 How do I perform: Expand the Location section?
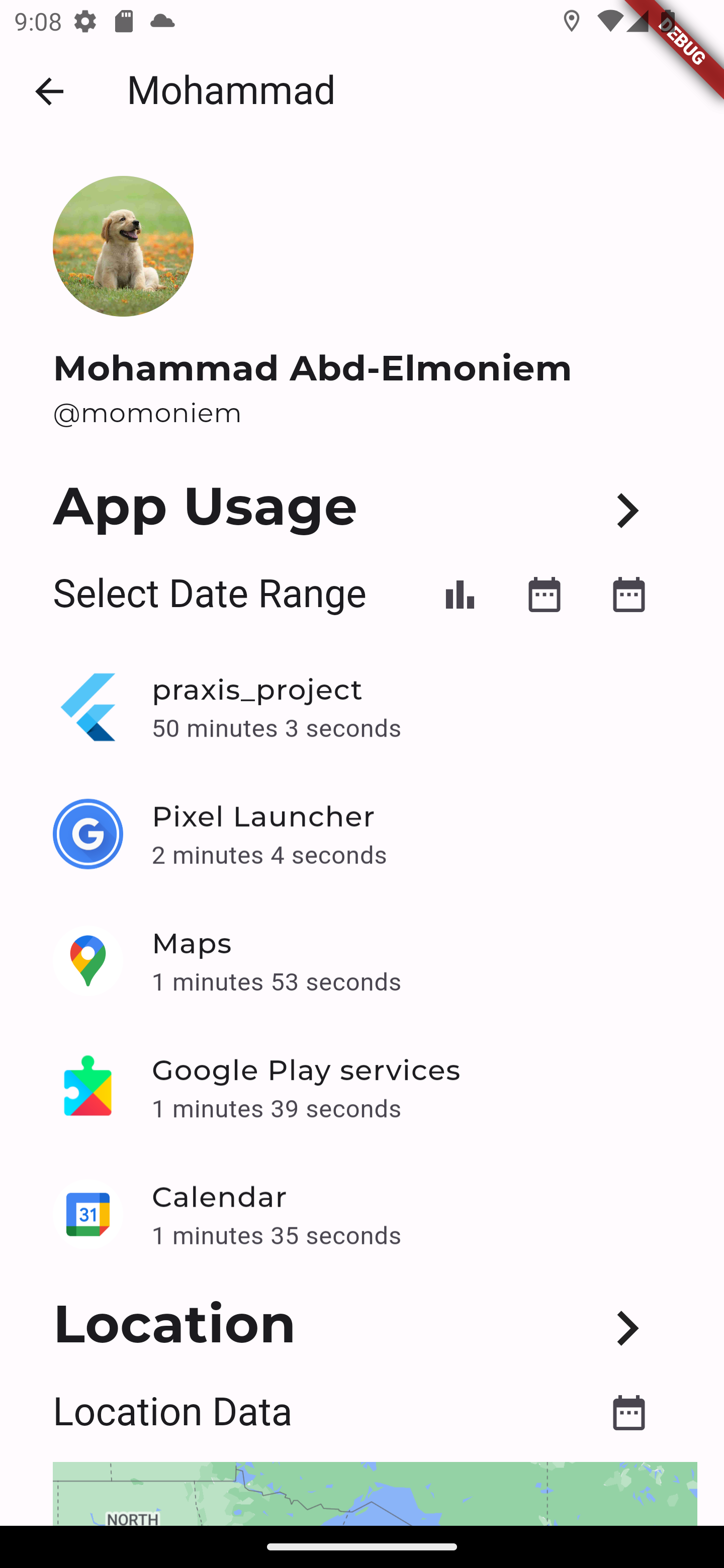pyautogui.click(x=628, y=1328)
